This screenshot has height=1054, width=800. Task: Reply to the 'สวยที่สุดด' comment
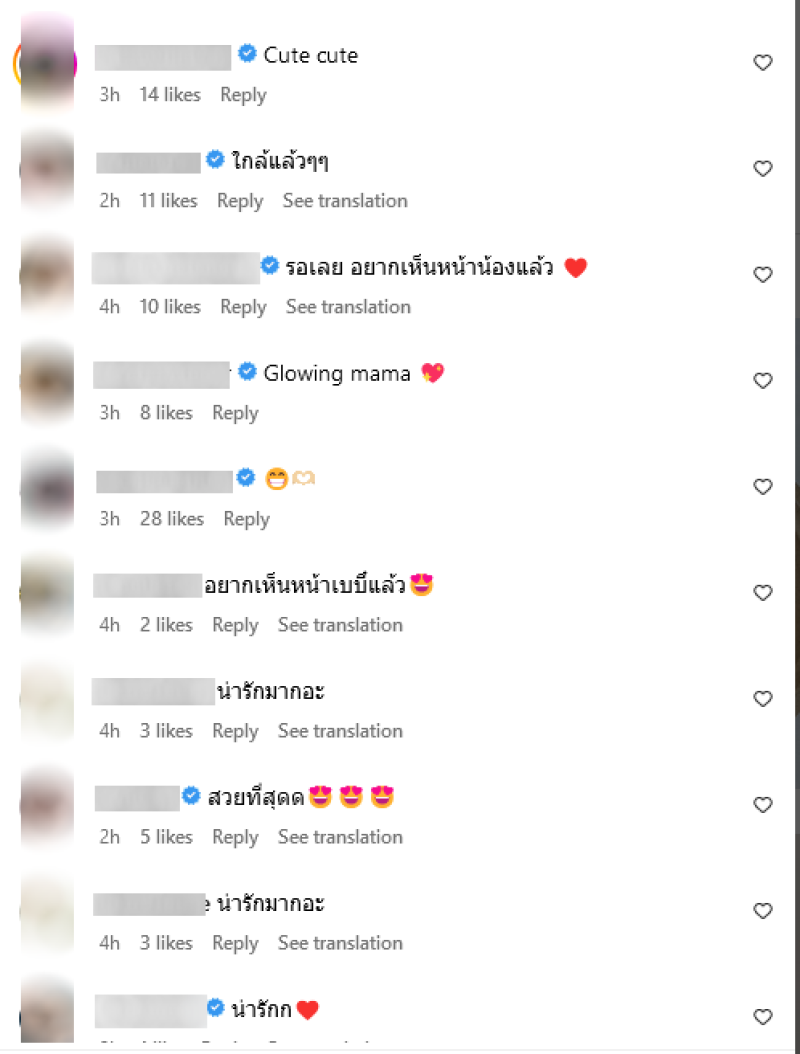click(x=235, y=837)
